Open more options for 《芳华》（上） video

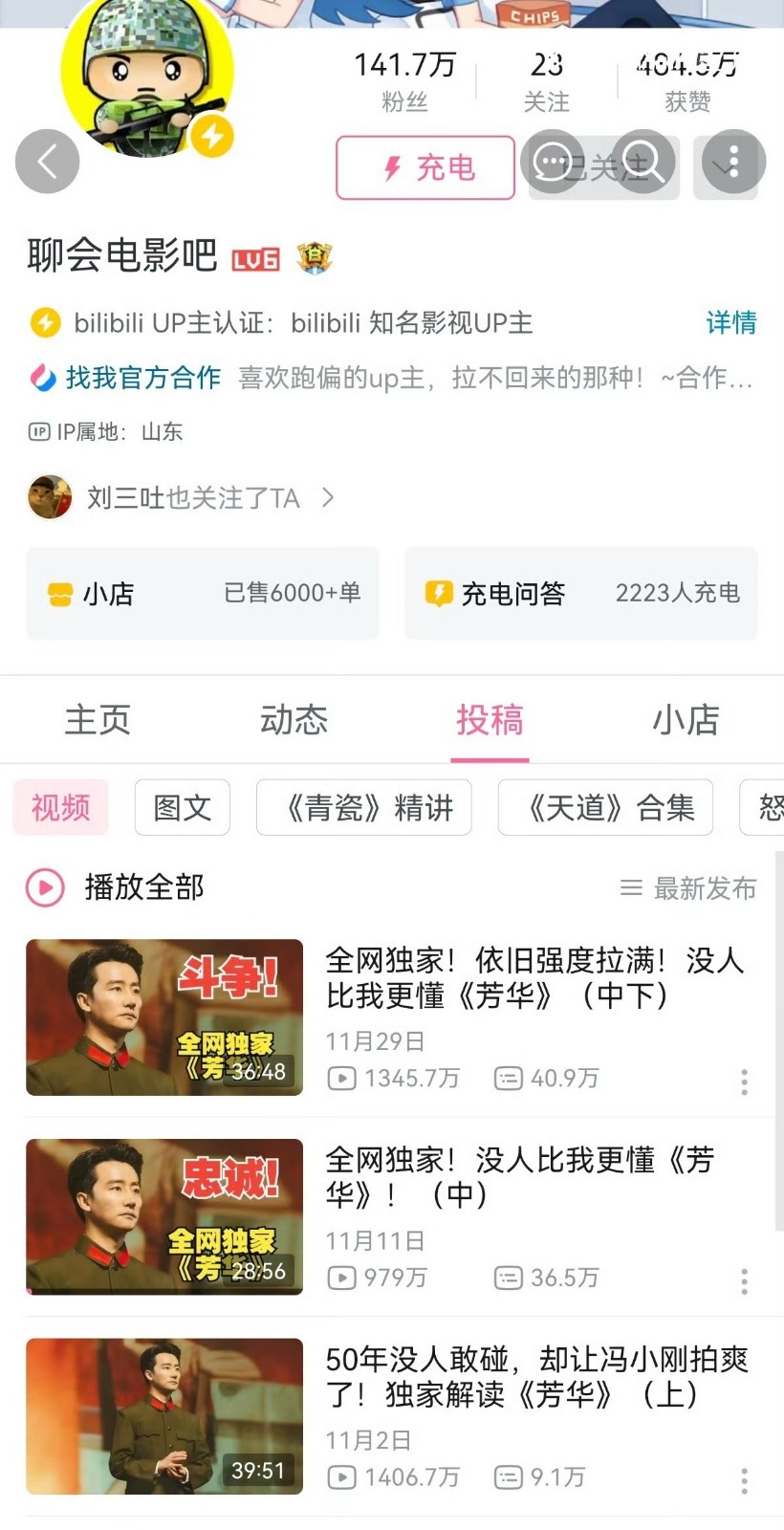click(x=744, y=1480)
